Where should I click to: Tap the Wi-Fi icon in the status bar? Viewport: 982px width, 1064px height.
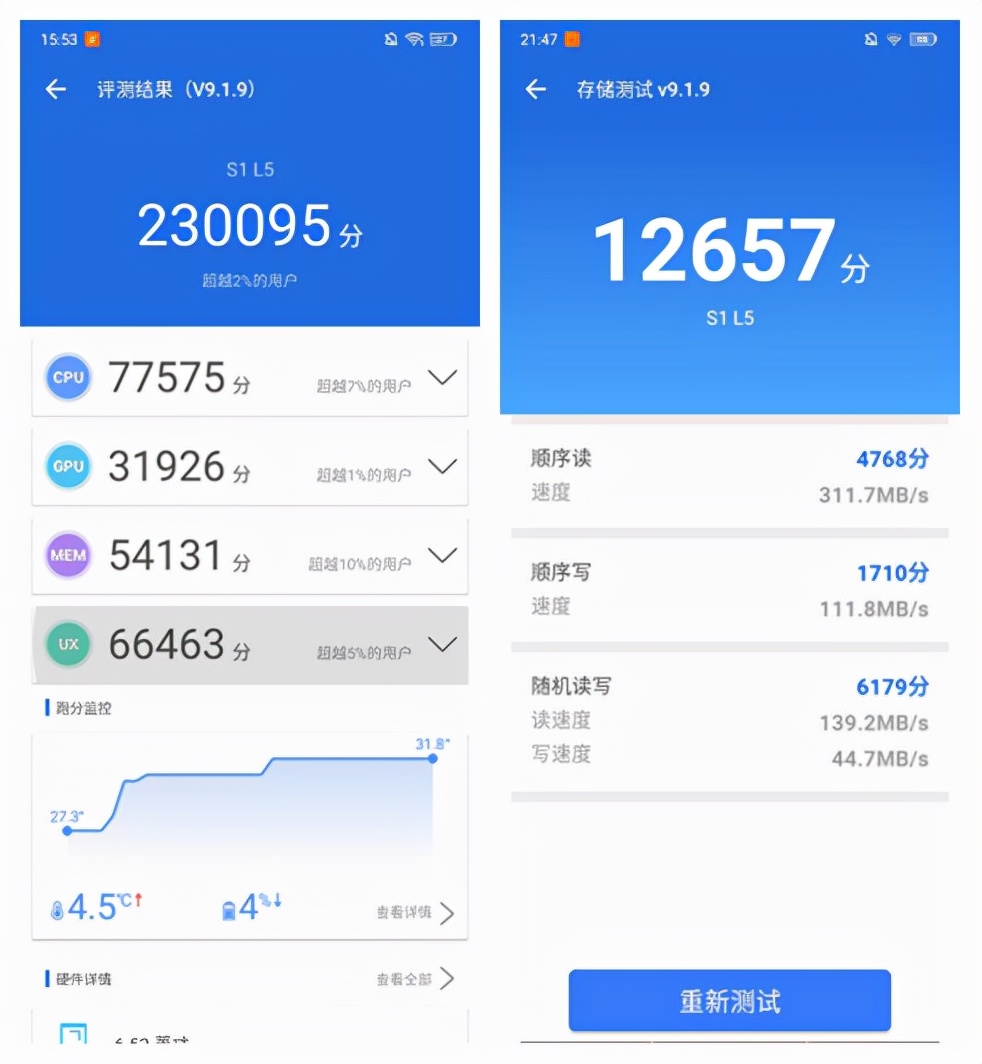pyautogui.click(x=414, y=40)
